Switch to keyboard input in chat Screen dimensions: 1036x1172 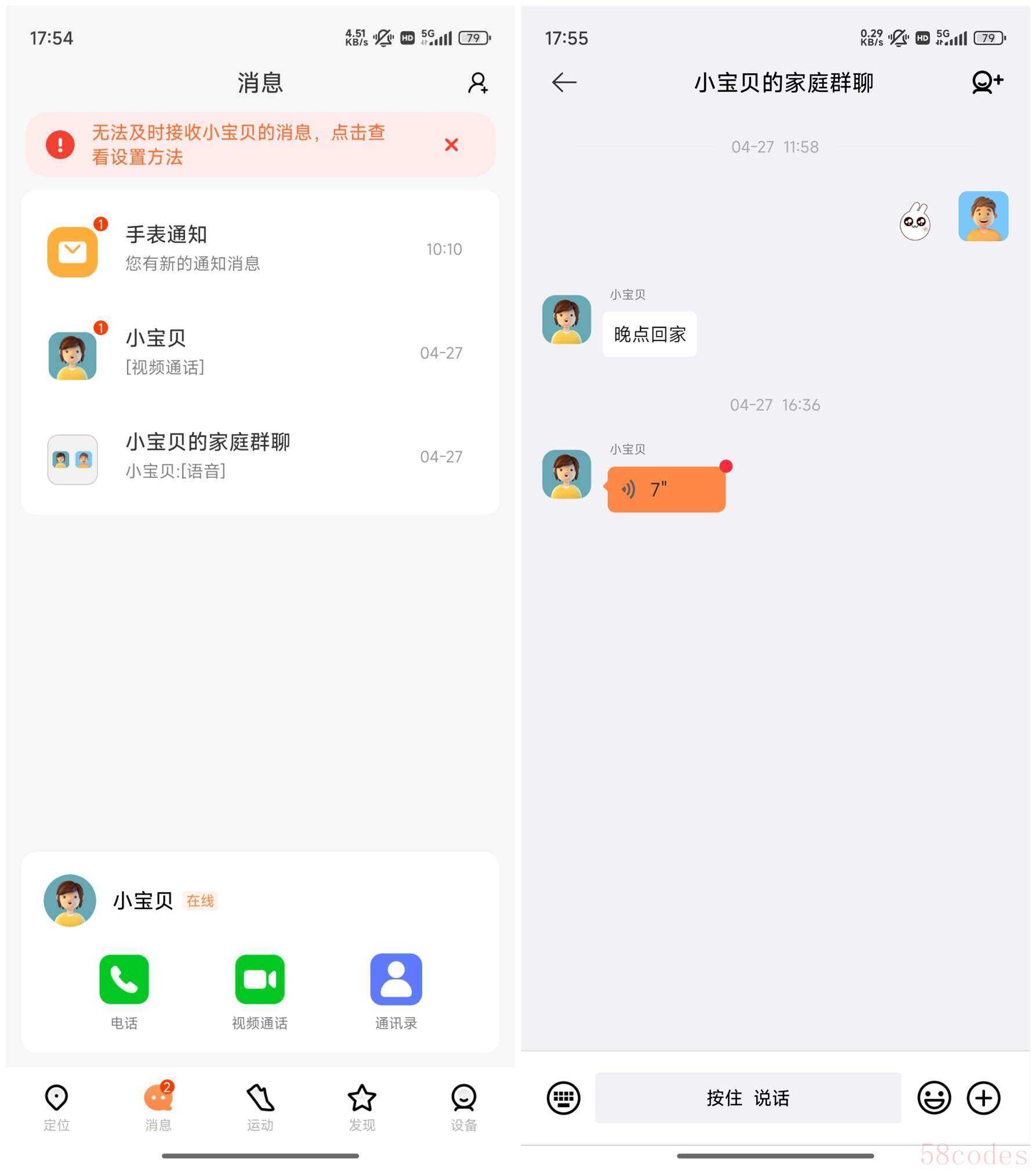(x=563, y=1098)
